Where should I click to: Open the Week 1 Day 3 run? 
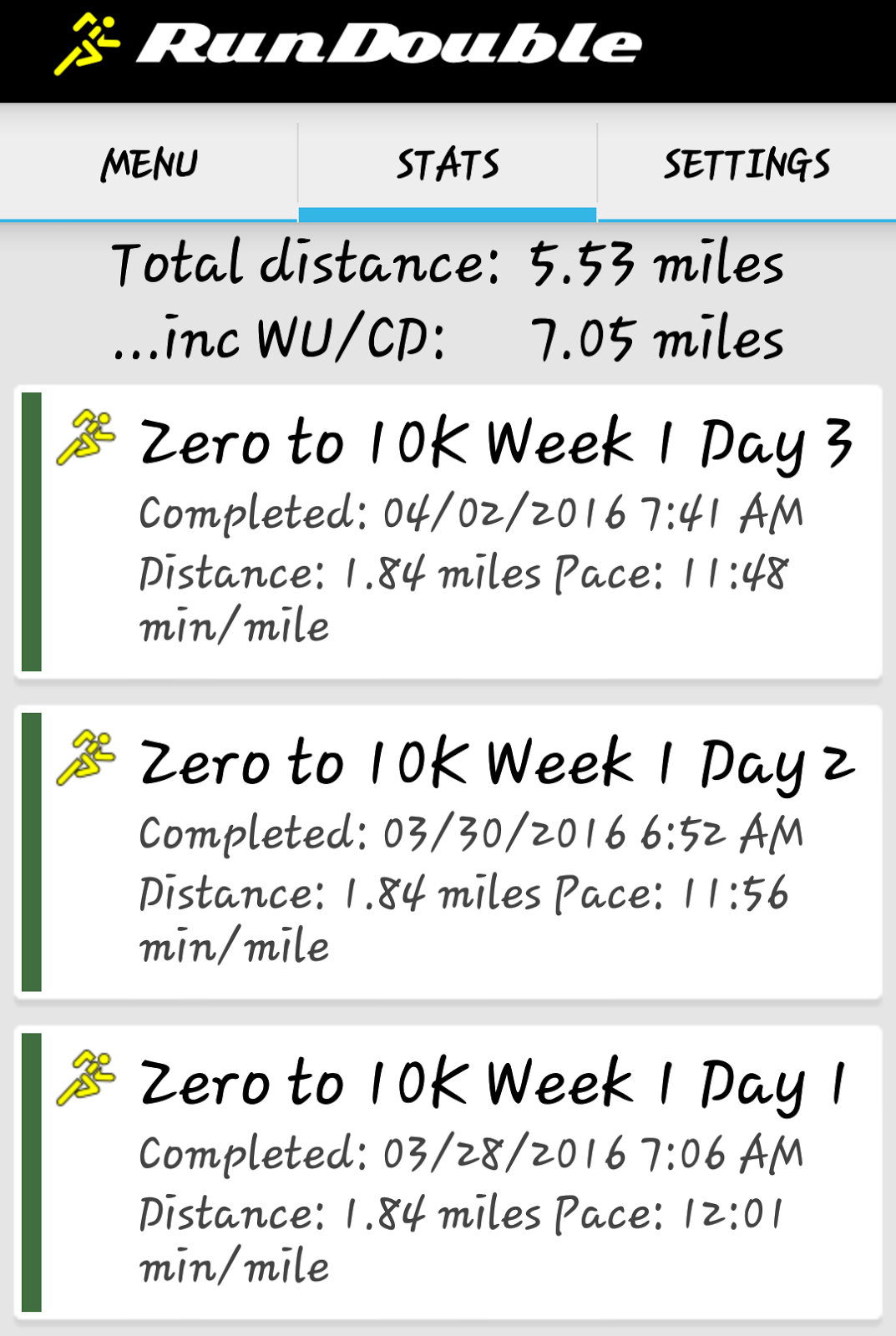tap(449, 532)
